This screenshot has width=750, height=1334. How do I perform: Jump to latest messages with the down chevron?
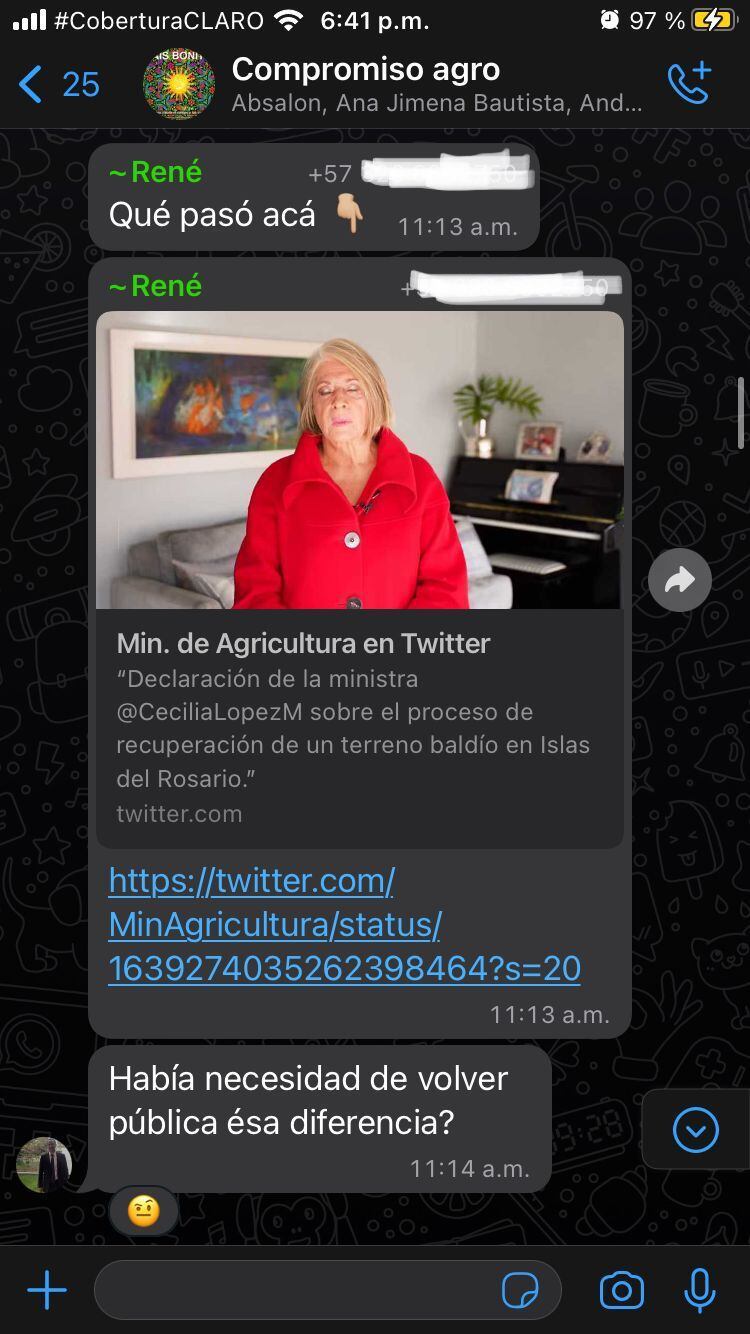694,1129
